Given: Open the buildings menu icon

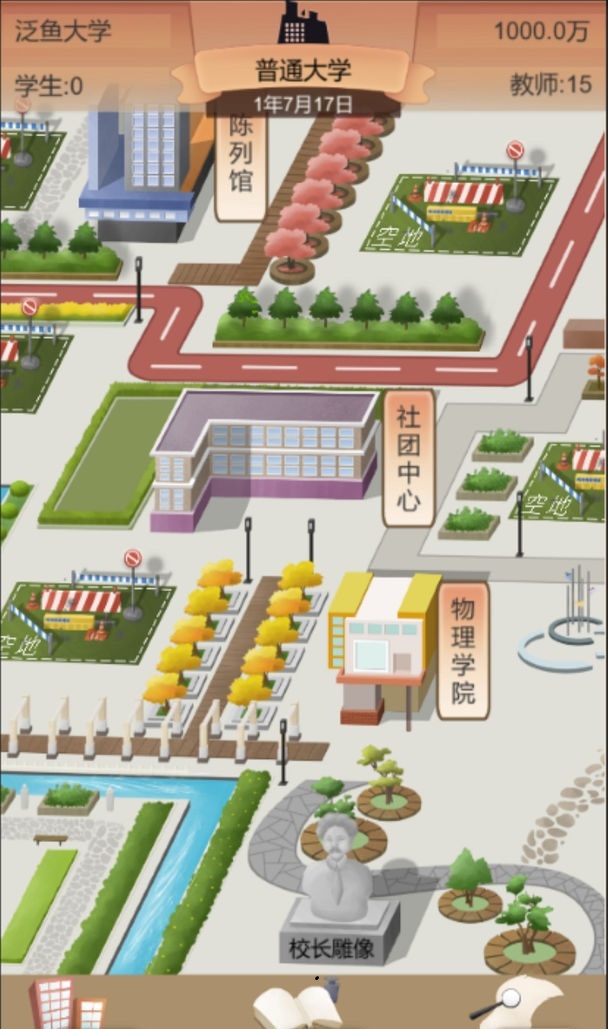Looking at the screenshot, I should click(66, 1003).
